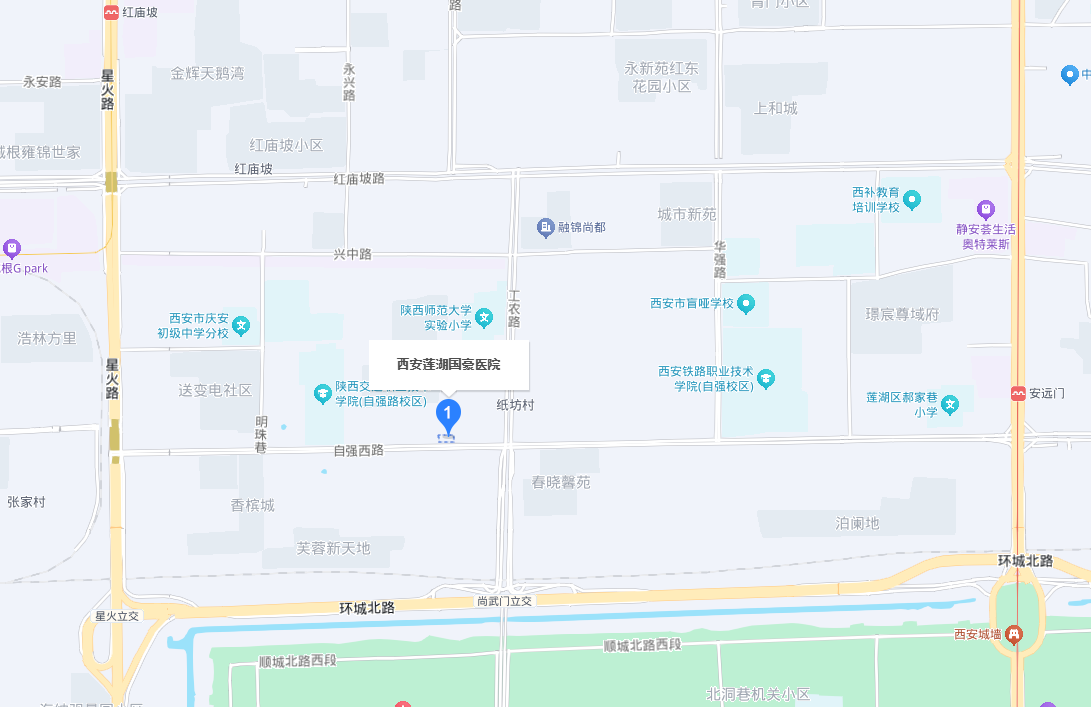Viewport: 1091px width, 707px height.
Task: Select the 西安市盲哑学校 map marker
Action: pos(745,304)
